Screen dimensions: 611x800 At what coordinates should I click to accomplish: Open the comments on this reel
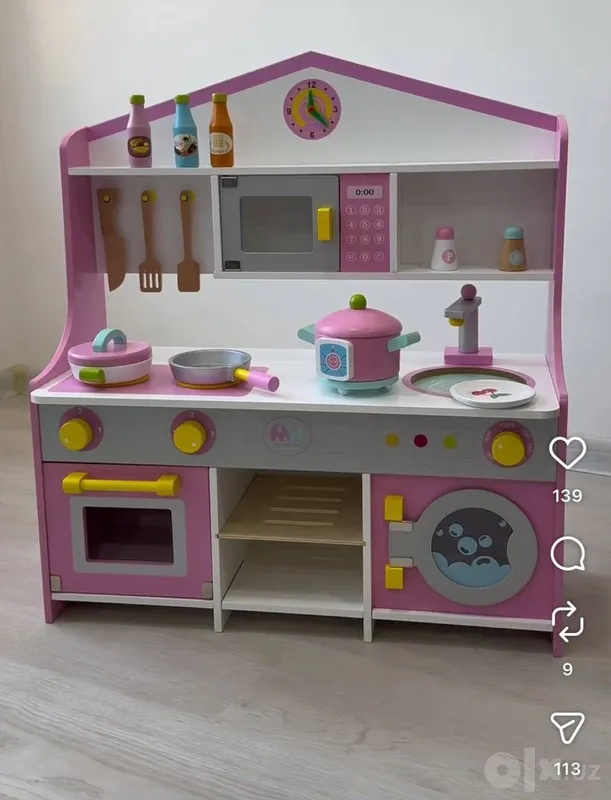568,553
